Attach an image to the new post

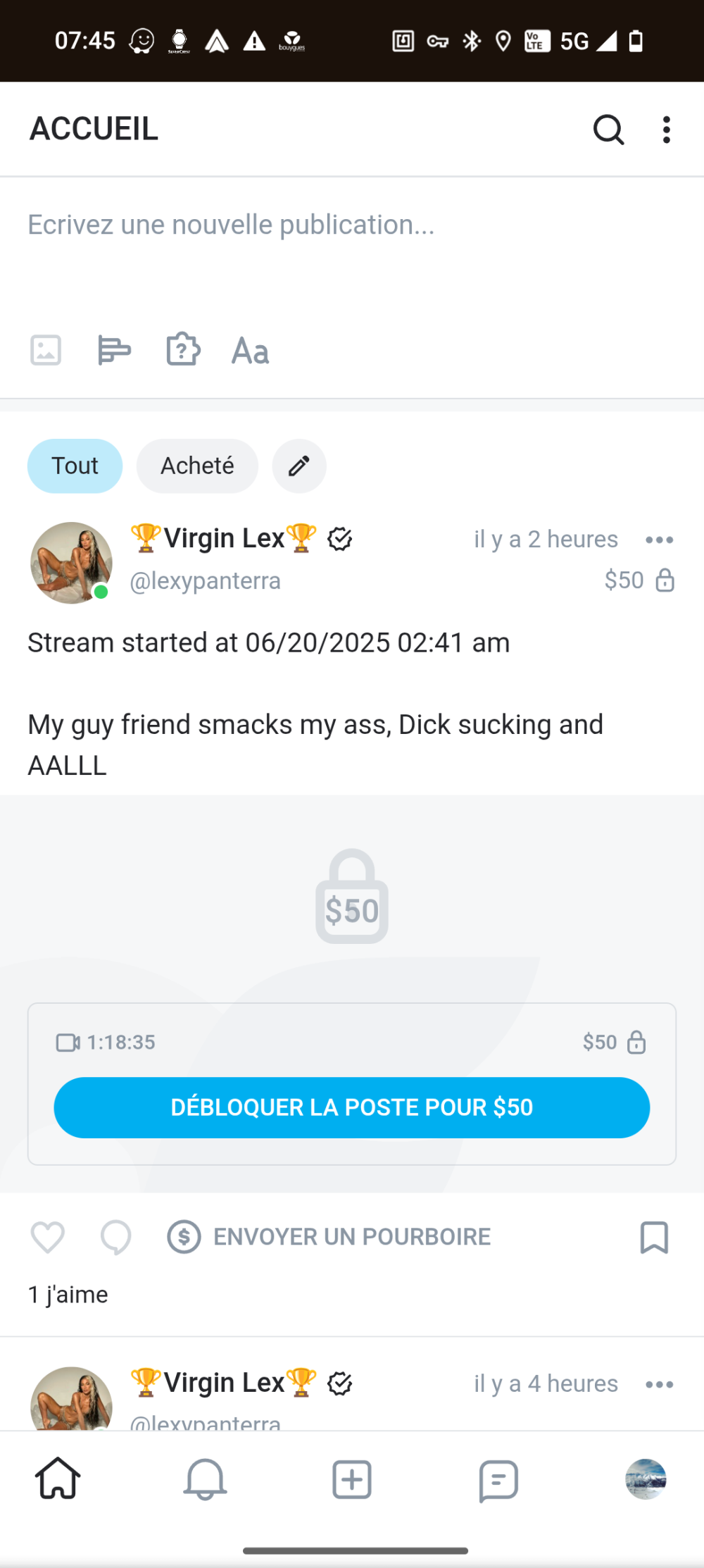[x=46, y=350]
